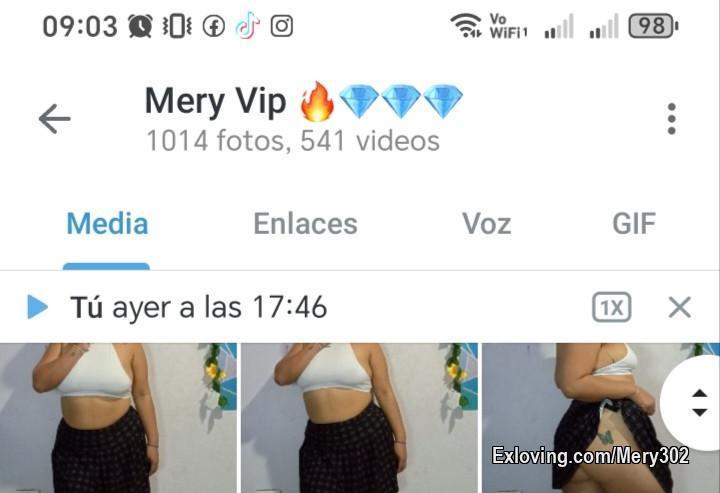
Task: Select the Media tab
Action: [x=107, y=224]
